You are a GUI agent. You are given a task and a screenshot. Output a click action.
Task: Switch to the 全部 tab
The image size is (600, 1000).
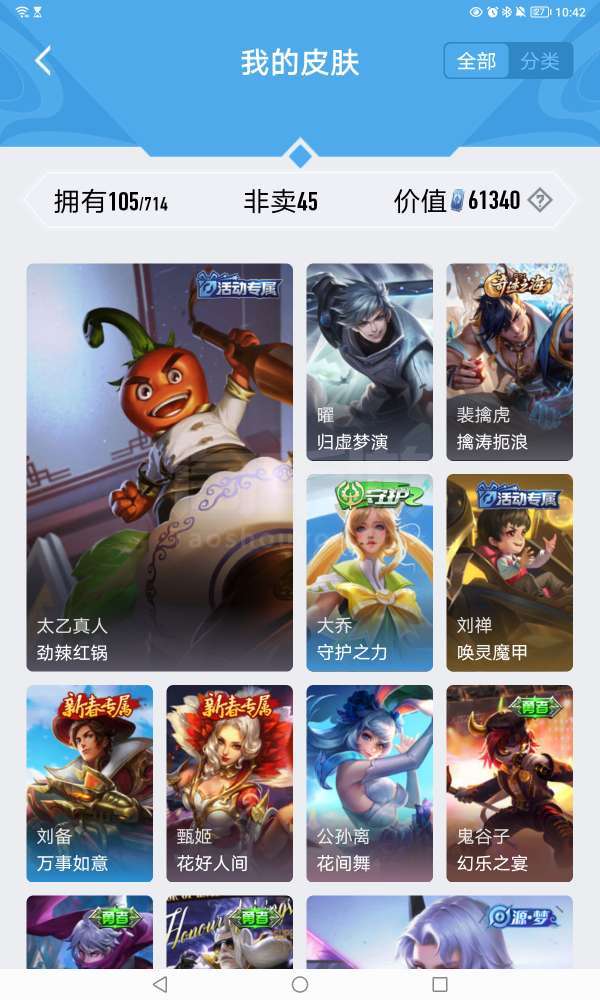[477, 61]
